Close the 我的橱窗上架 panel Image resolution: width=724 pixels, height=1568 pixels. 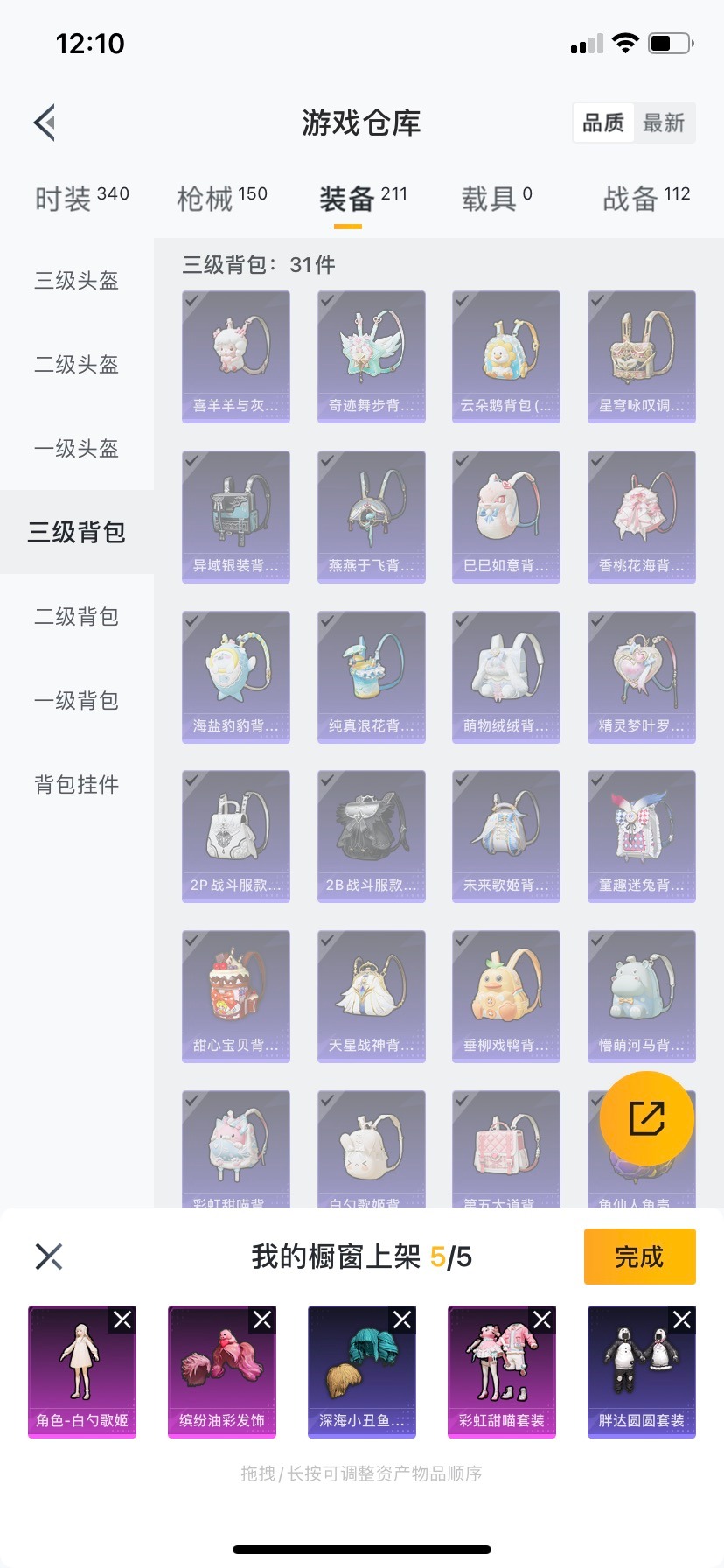(49, 1256)
